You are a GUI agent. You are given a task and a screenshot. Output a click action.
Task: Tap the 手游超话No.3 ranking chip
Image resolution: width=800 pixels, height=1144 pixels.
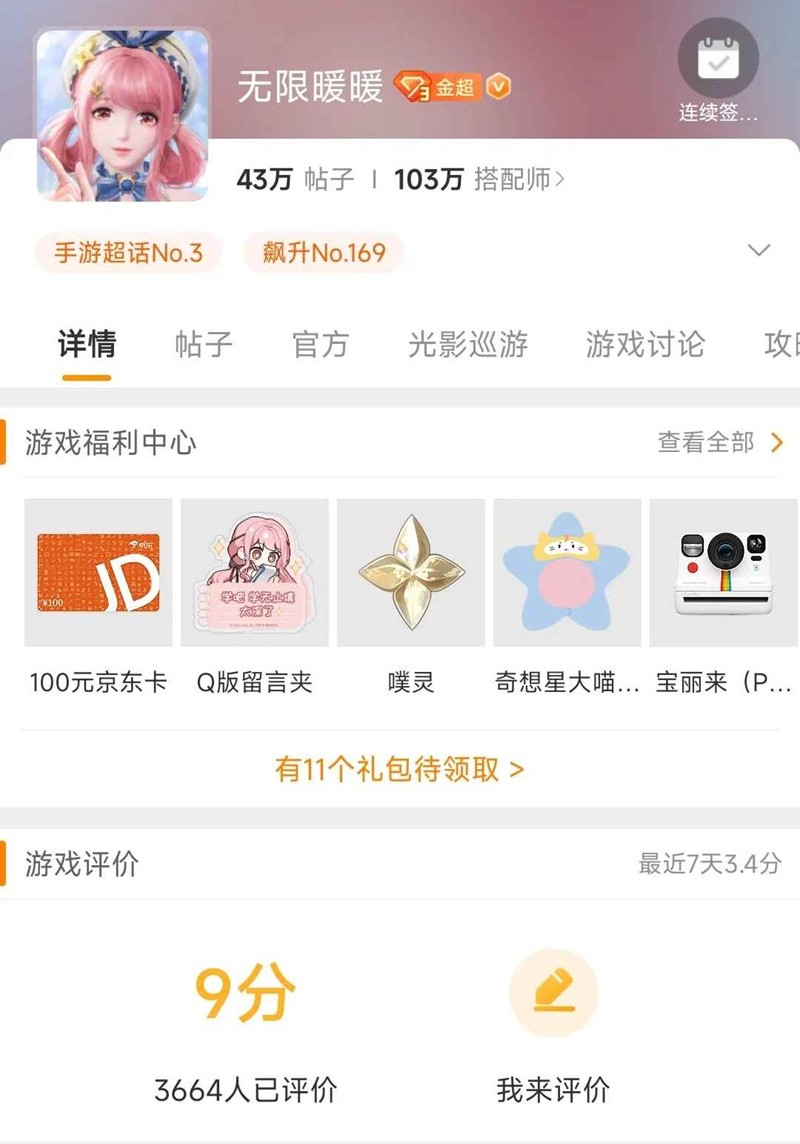(x=128, y=253)
